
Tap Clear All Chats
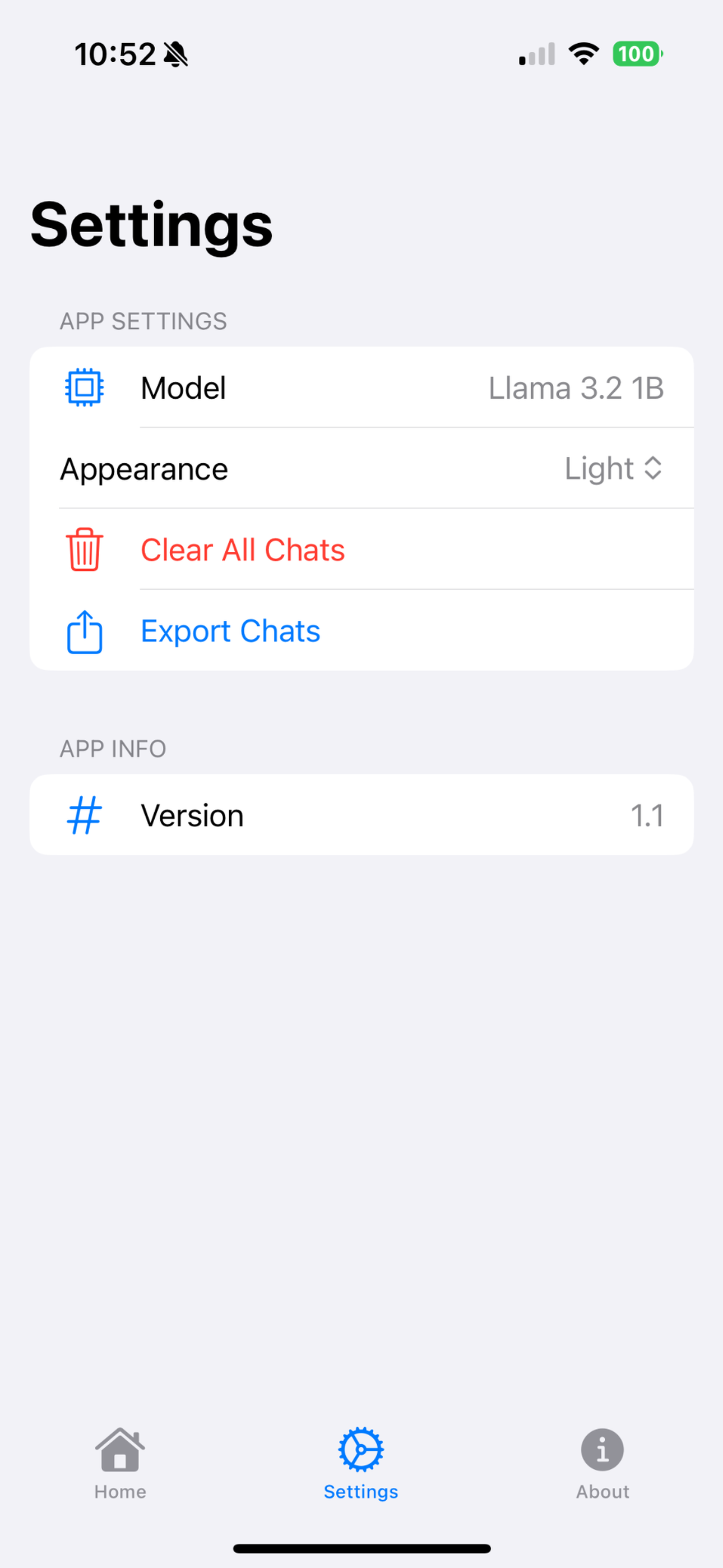pos(242,550)
